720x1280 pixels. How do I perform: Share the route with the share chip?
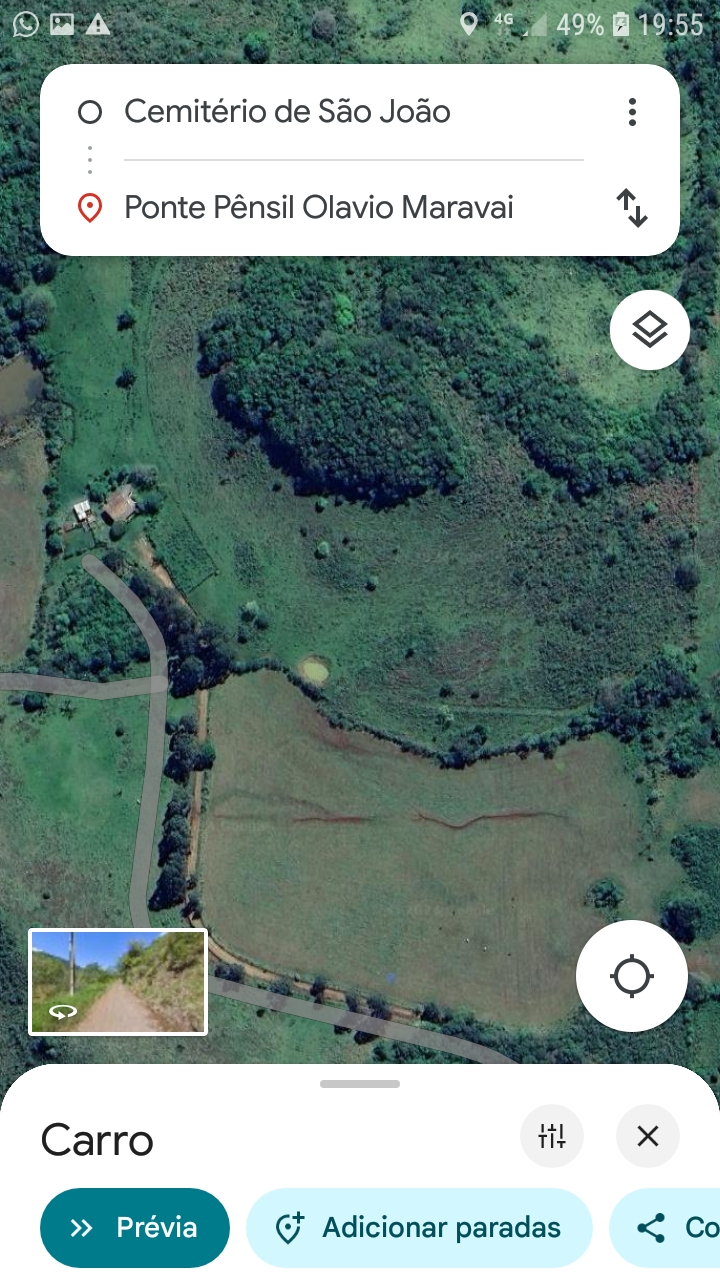665,1228
